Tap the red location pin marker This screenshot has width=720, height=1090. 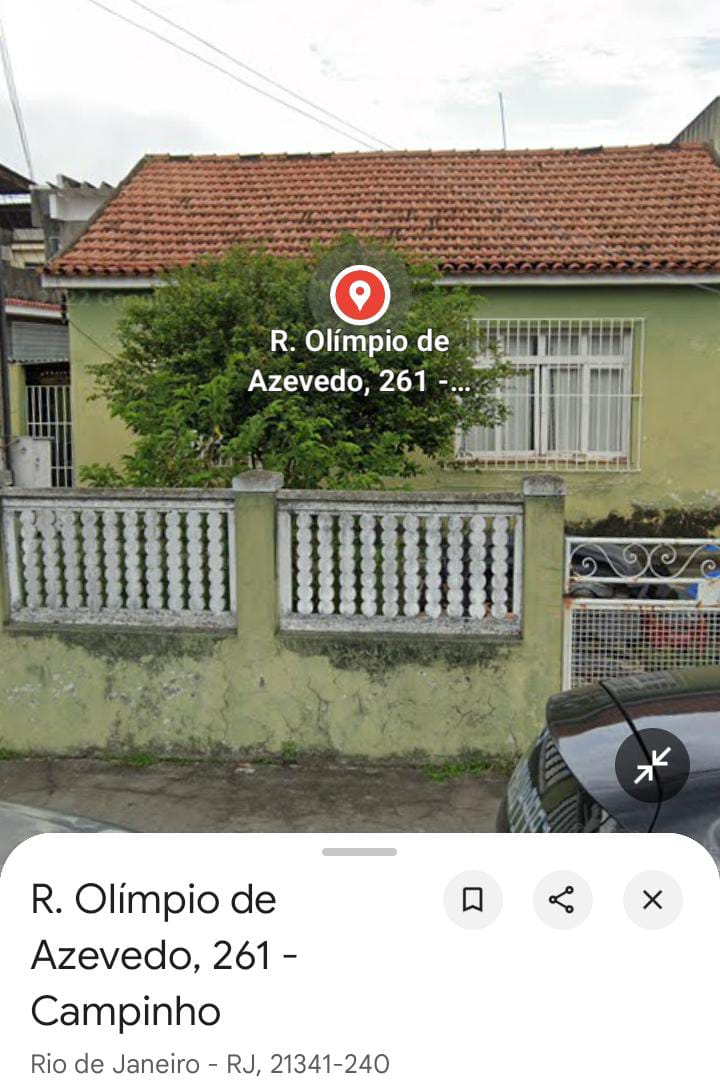(360, 295)
